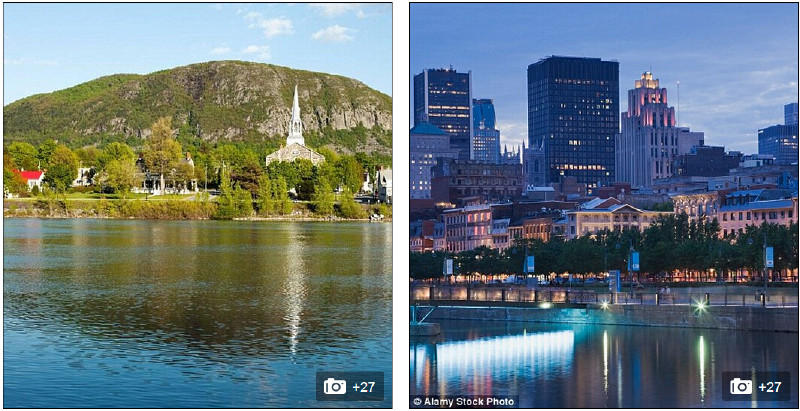Open the +27 gallery on the skyline photo
800x411 pixels.
756,386
